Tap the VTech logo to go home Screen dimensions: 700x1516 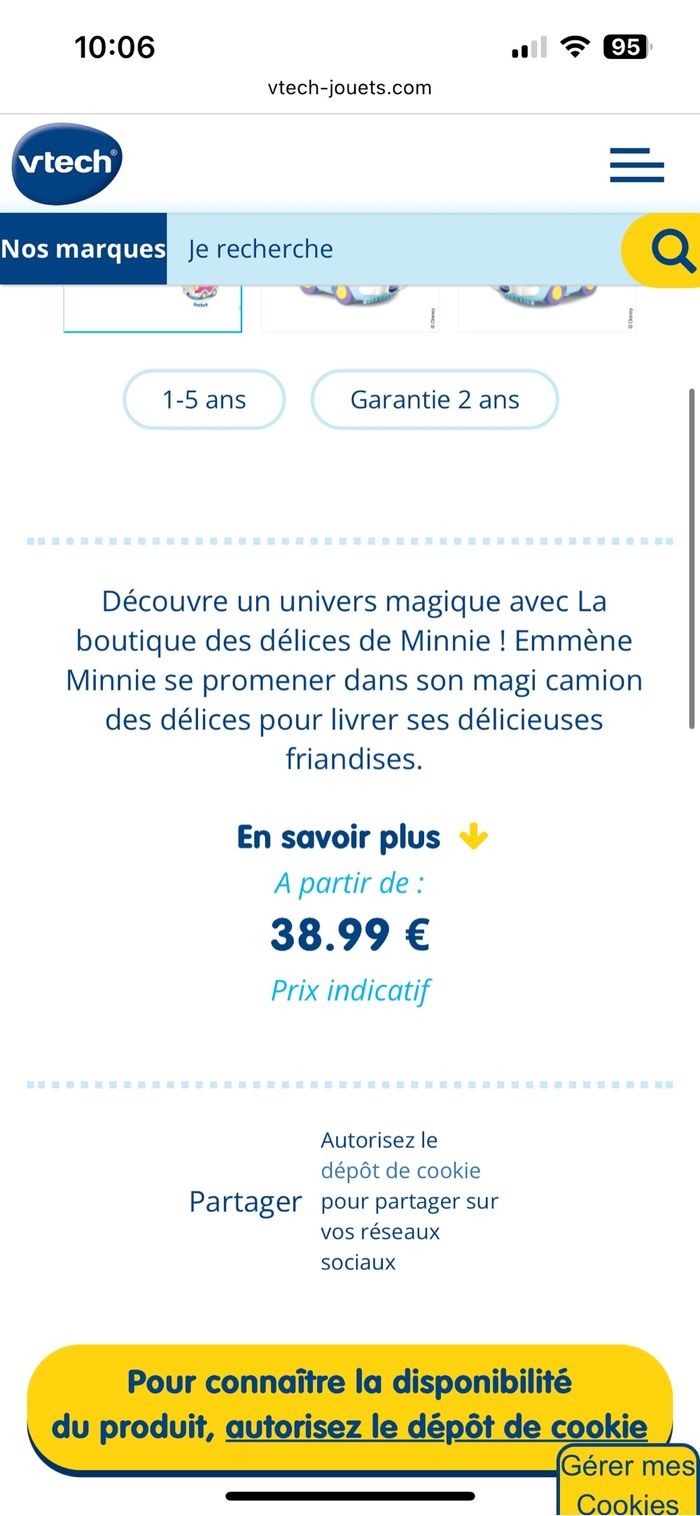coord(67,163)
